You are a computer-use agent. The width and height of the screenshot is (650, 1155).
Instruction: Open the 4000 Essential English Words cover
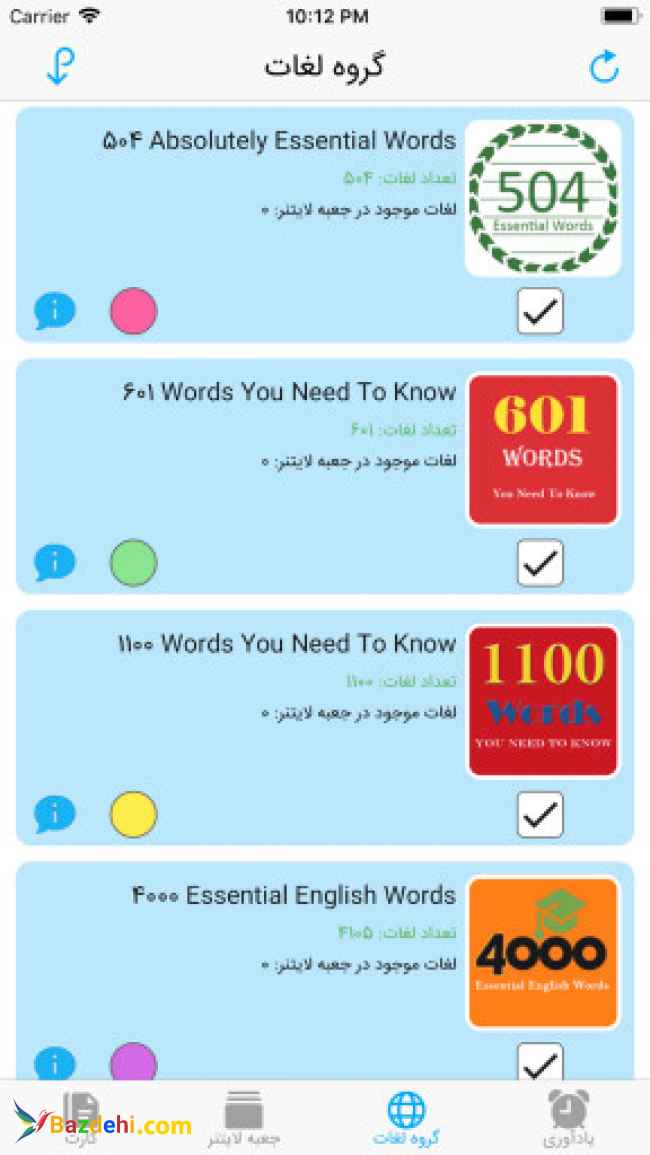coord(543,953)
